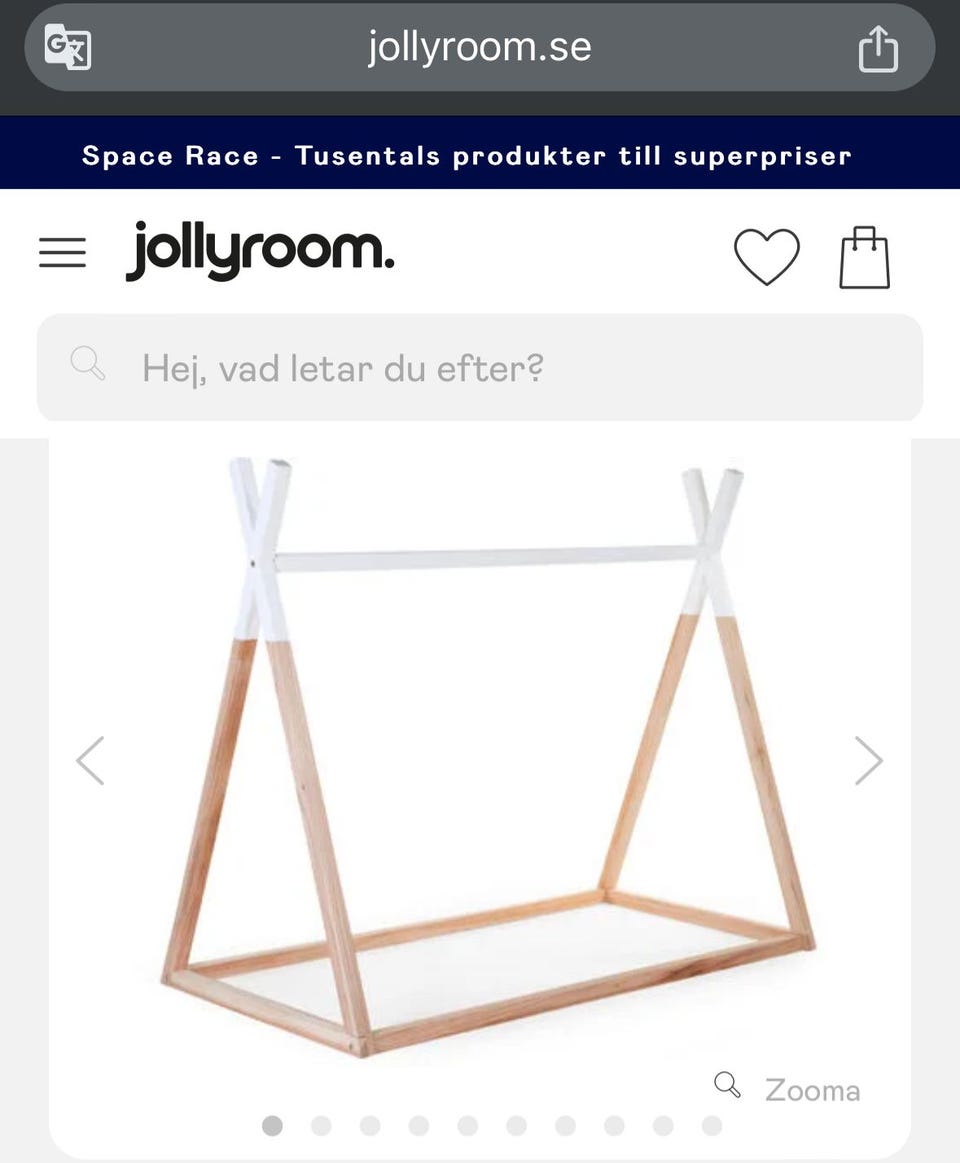Share this page from the browser
960x1163 pixels.
878,48
